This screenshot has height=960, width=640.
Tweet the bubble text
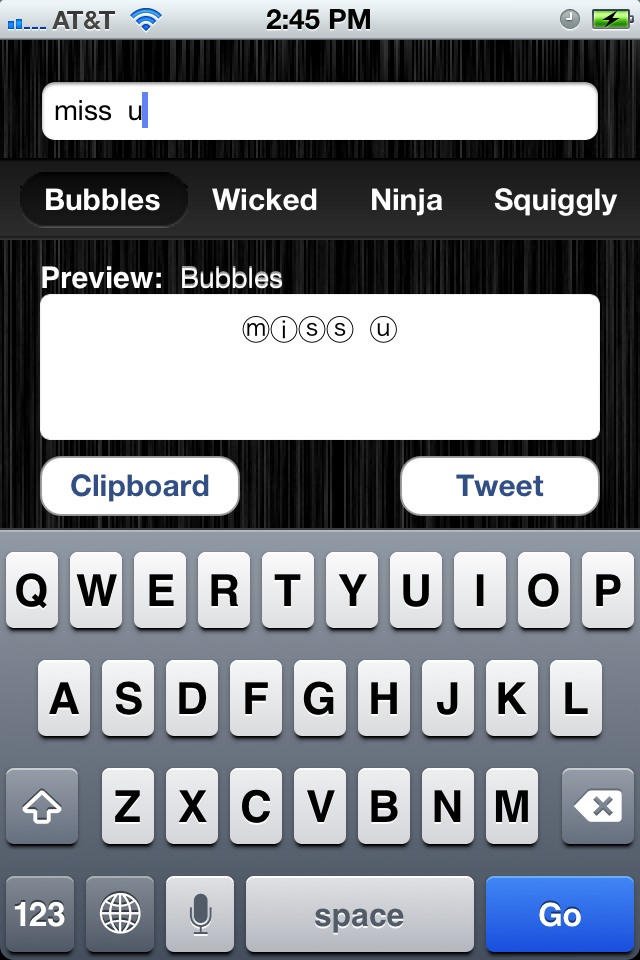pyautogui.click(x=500, y=486)
